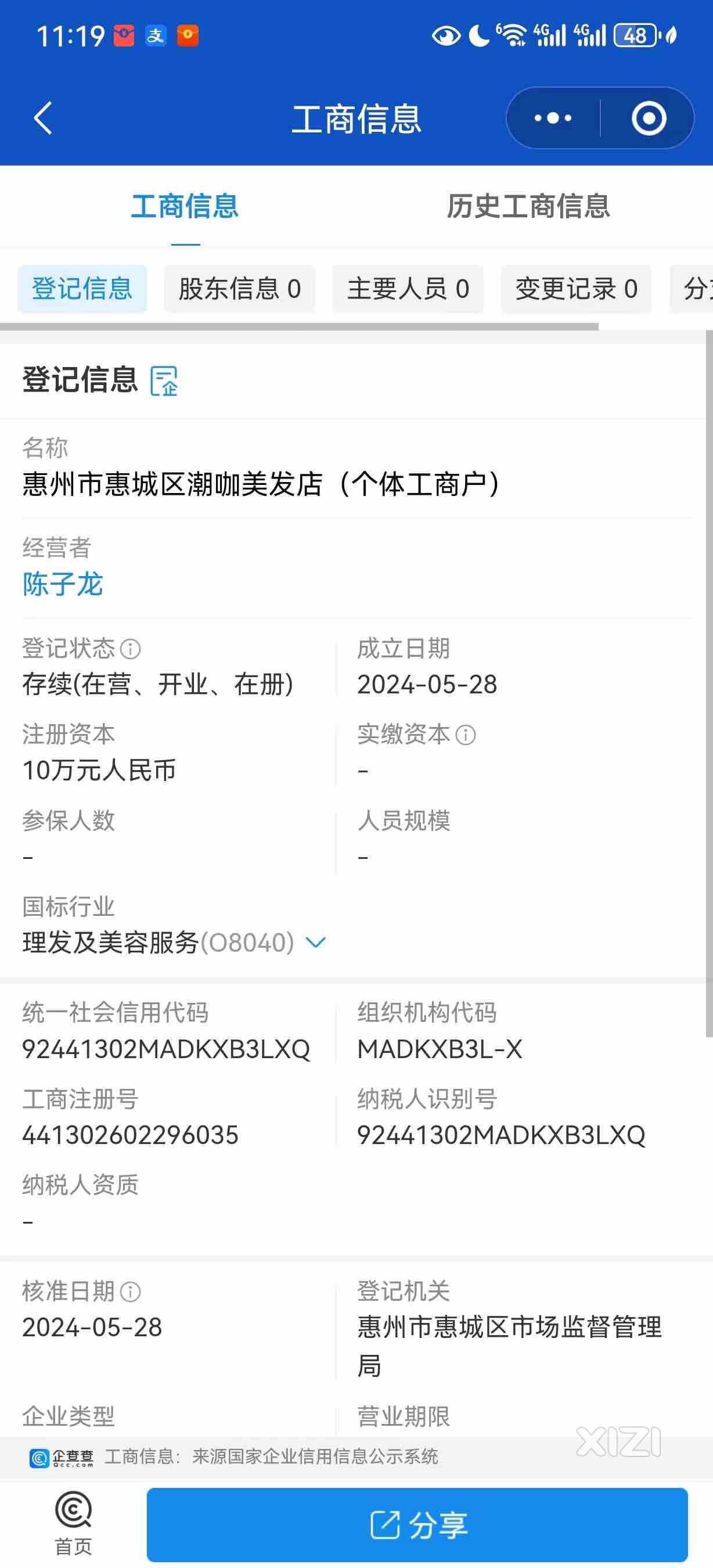Open the mini program overflow menu

click(552, 118)
